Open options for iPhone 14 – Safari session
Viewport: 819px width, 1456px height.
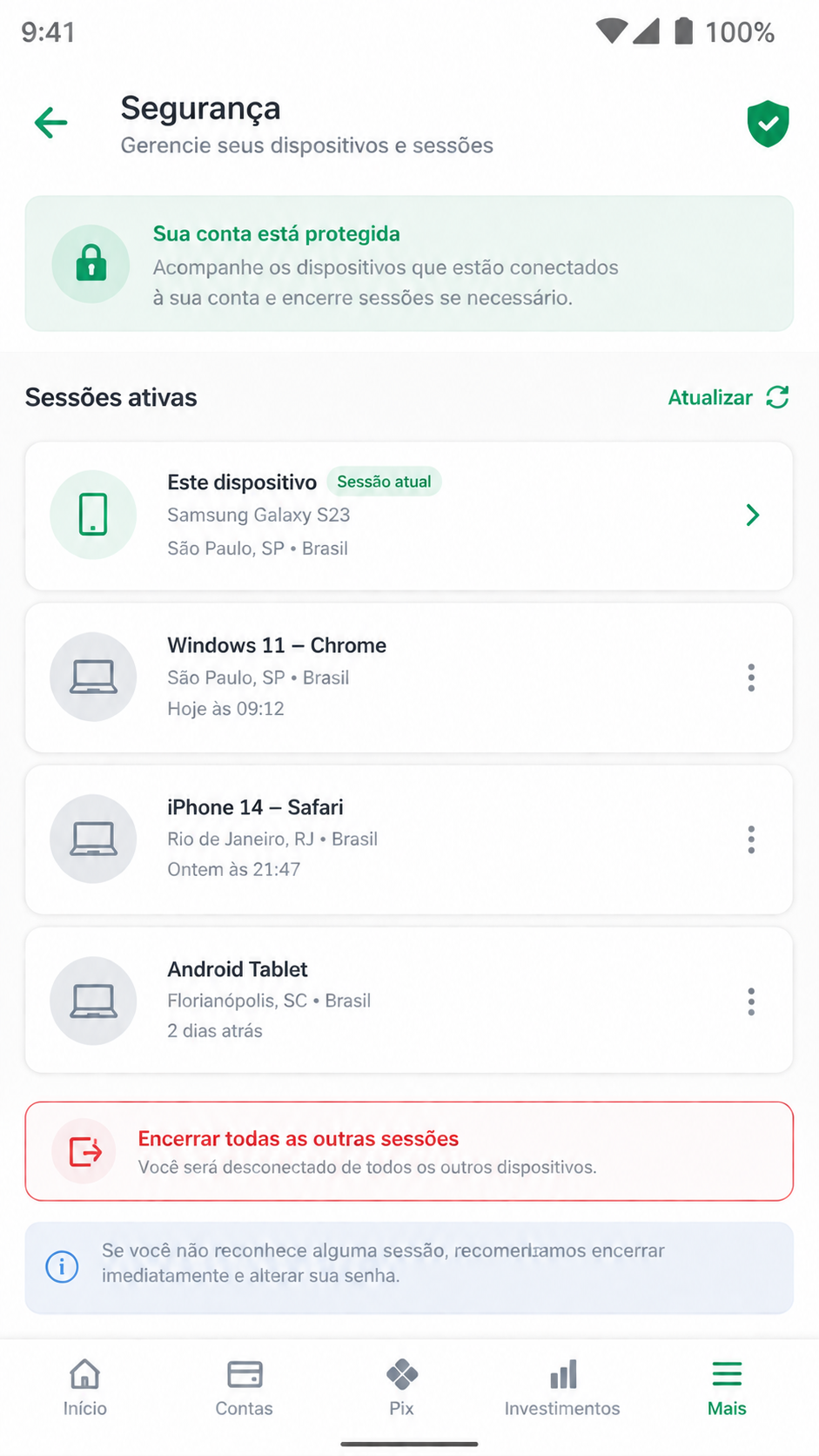(751, 839)
